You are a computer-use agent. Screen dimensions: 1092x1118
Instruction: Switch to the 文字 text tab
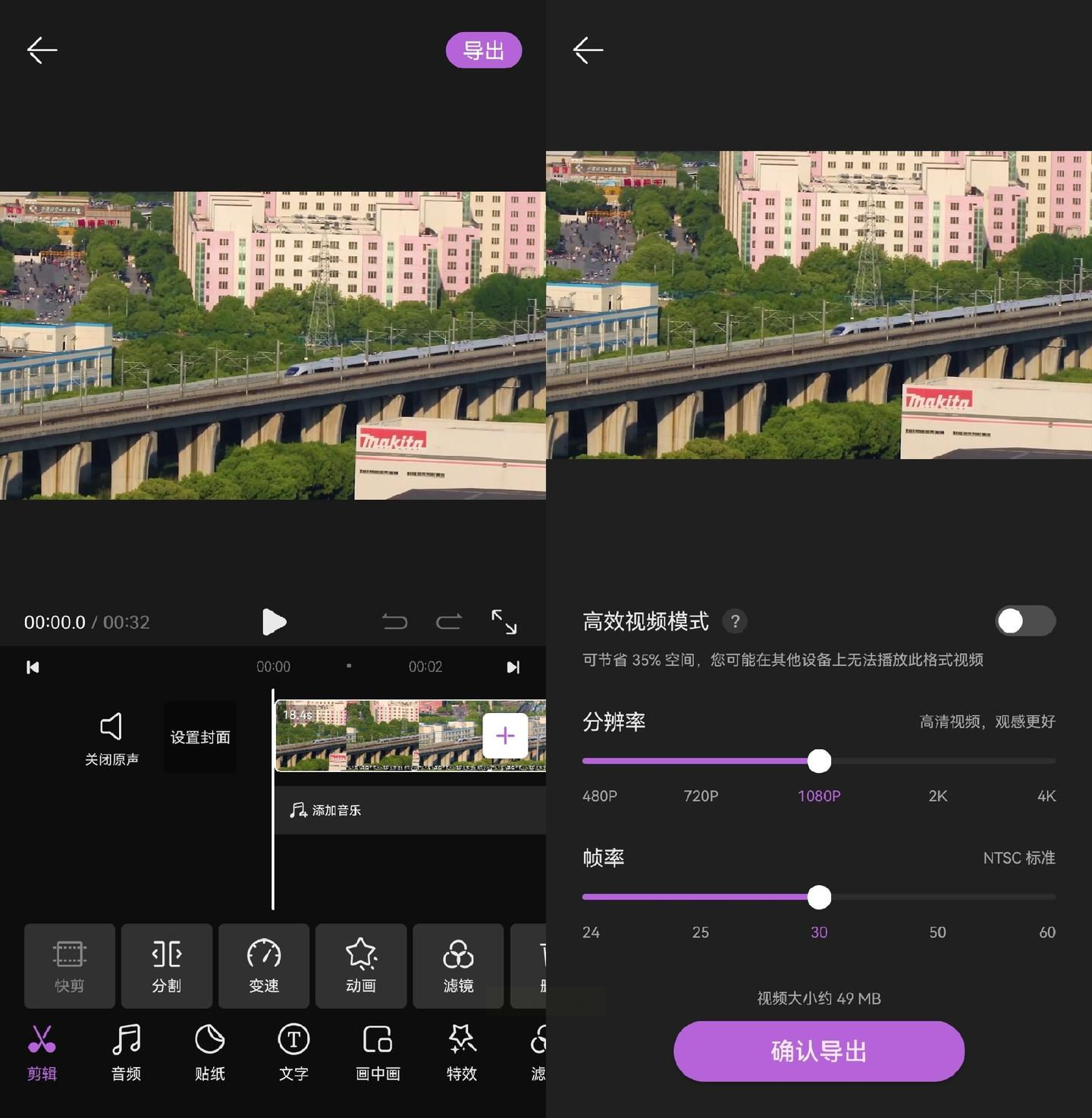tap(293, 1051)
